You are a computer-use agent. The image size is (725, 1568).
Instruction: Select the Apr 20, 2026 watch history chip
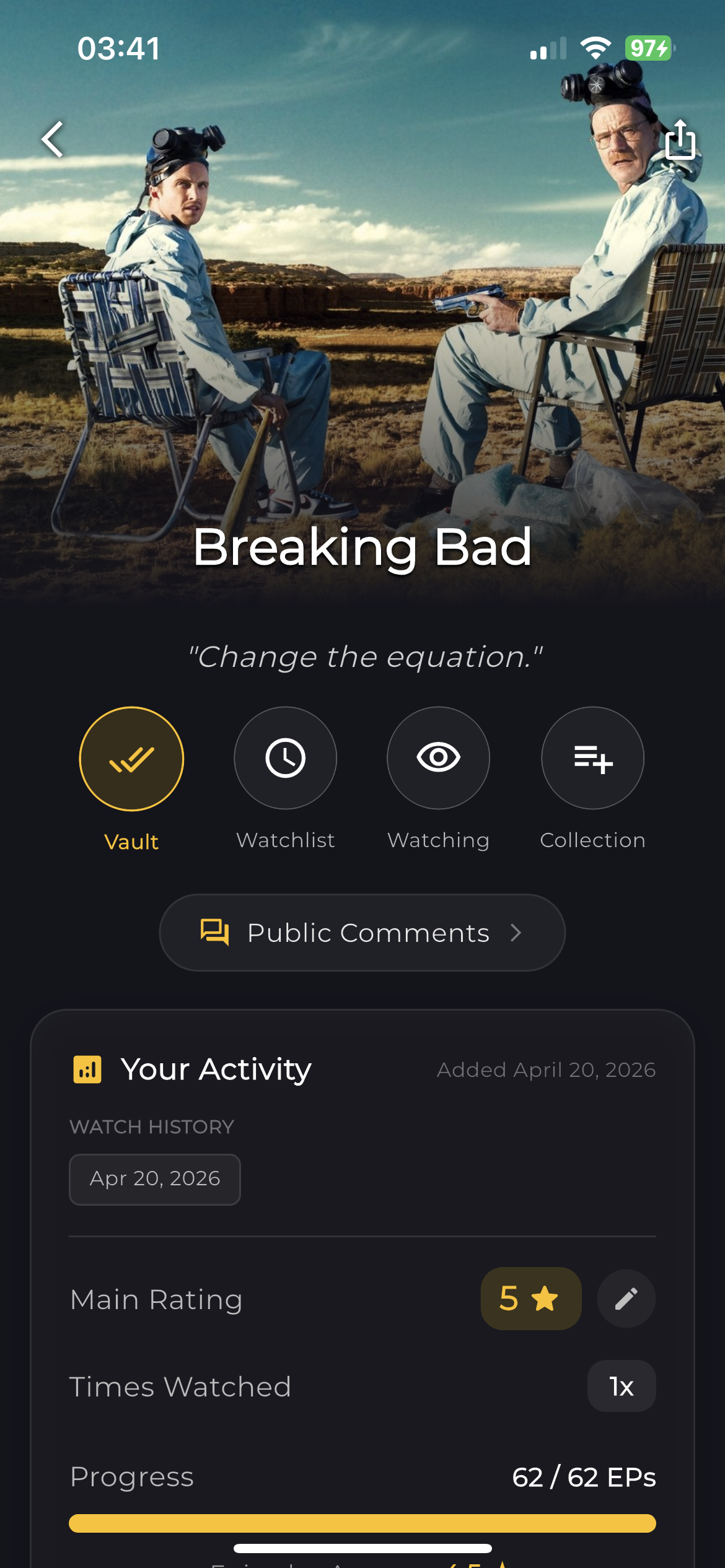(x=155, y=1179)
